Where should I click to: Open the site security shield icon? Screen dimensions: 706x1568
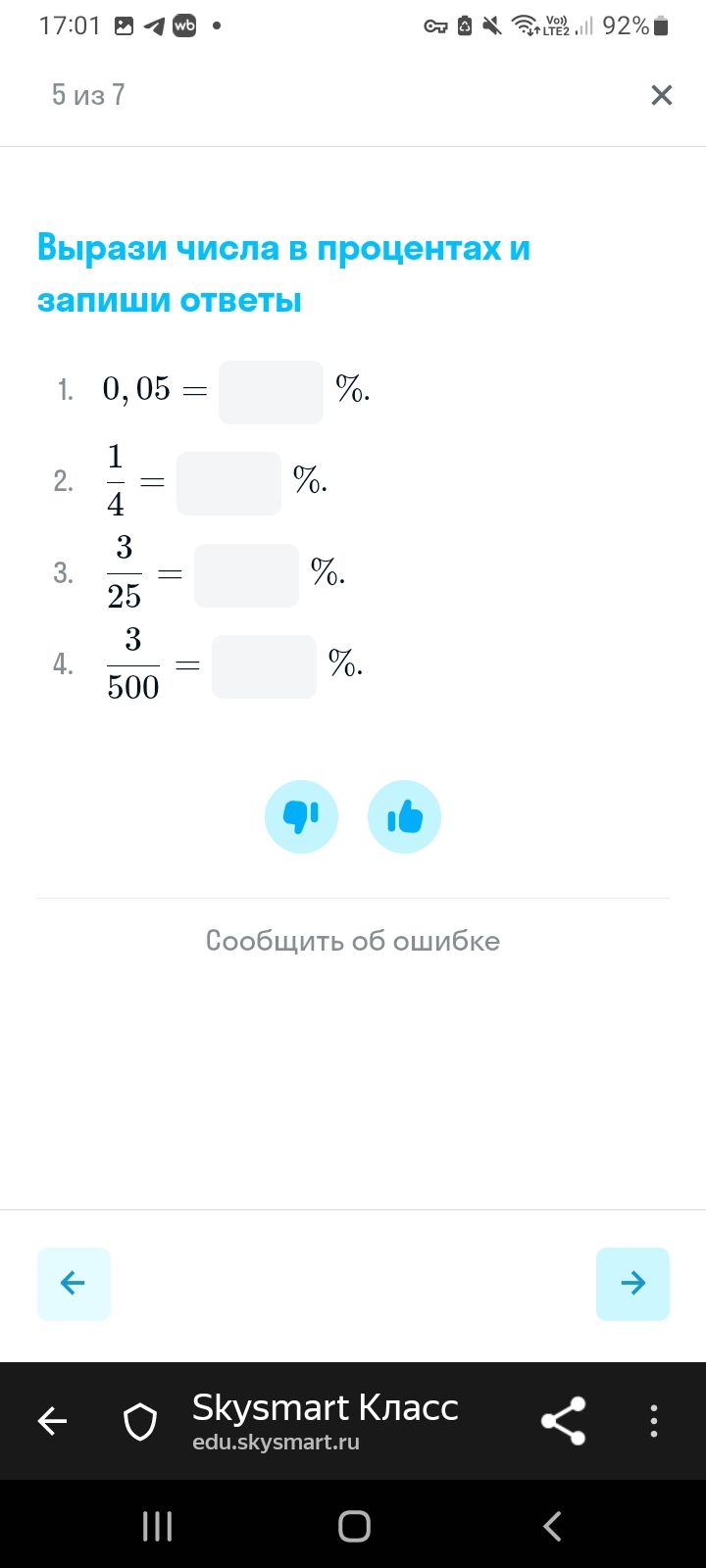(x=140, y=1422)
